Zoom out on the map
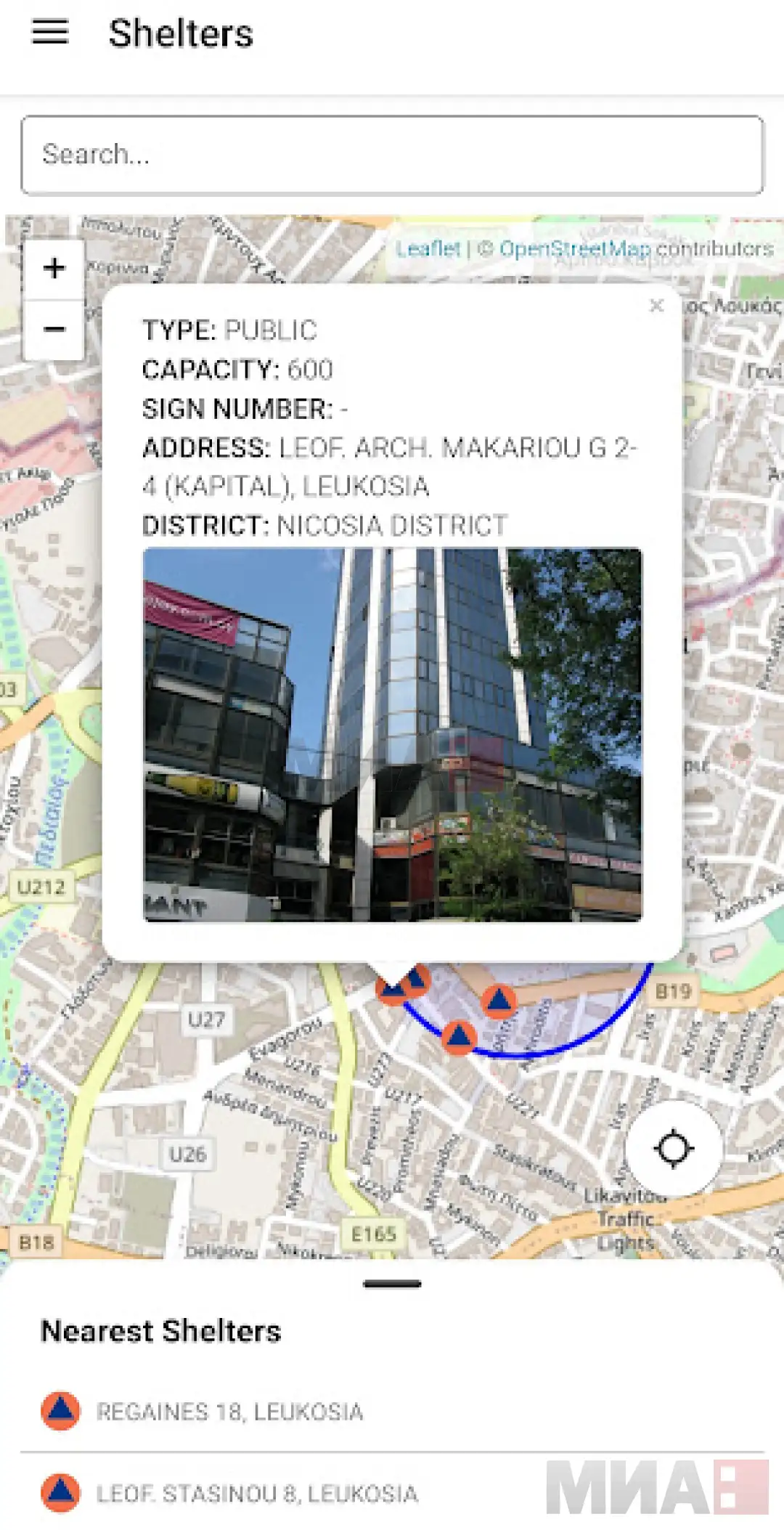This screenshot has width=784, height=1530. pyautogui.click(x=54, y=329)
